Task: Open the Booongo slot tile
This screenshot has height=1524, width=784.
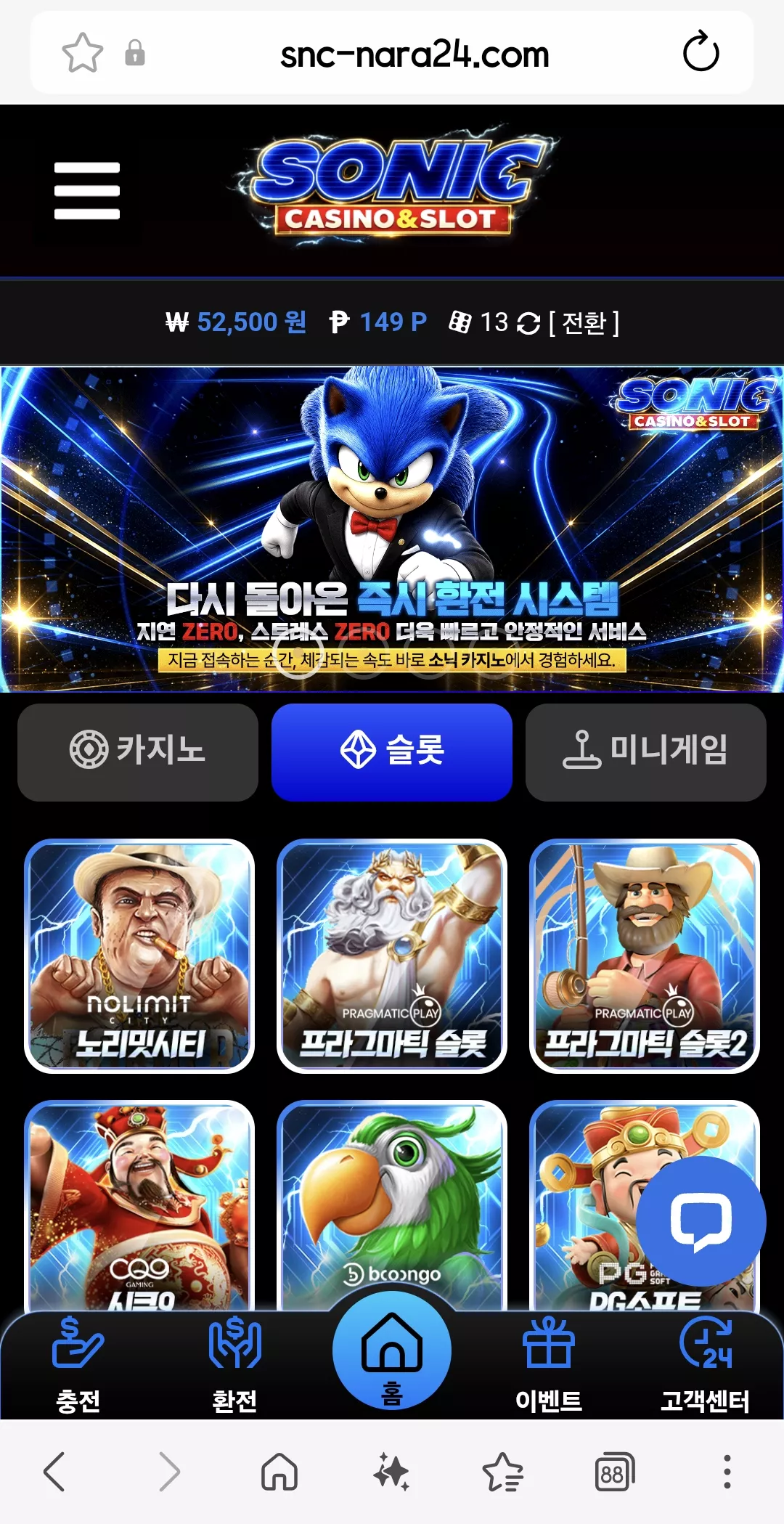Action: (x=392, y=1205)
